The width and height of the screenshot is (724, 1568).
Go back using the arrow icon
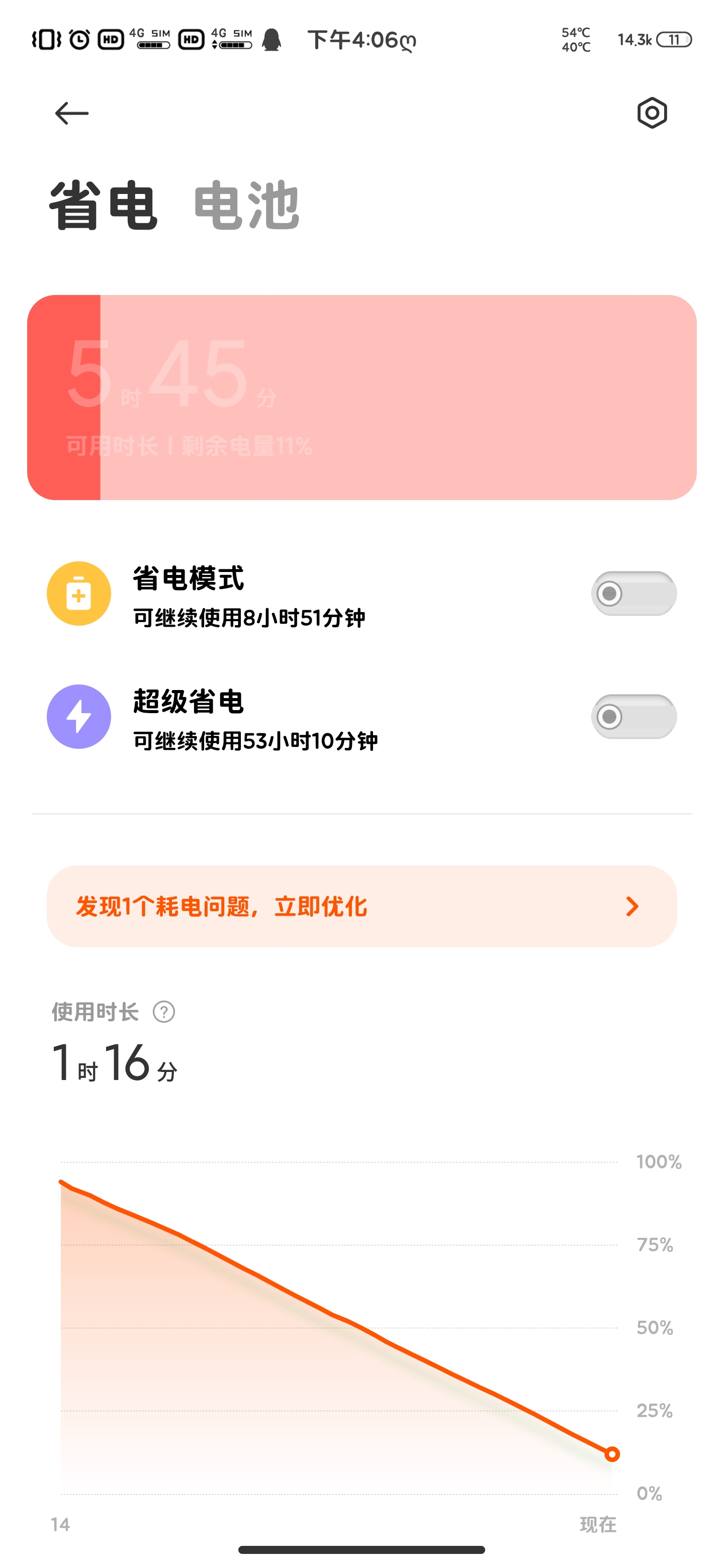coord(71,113)
